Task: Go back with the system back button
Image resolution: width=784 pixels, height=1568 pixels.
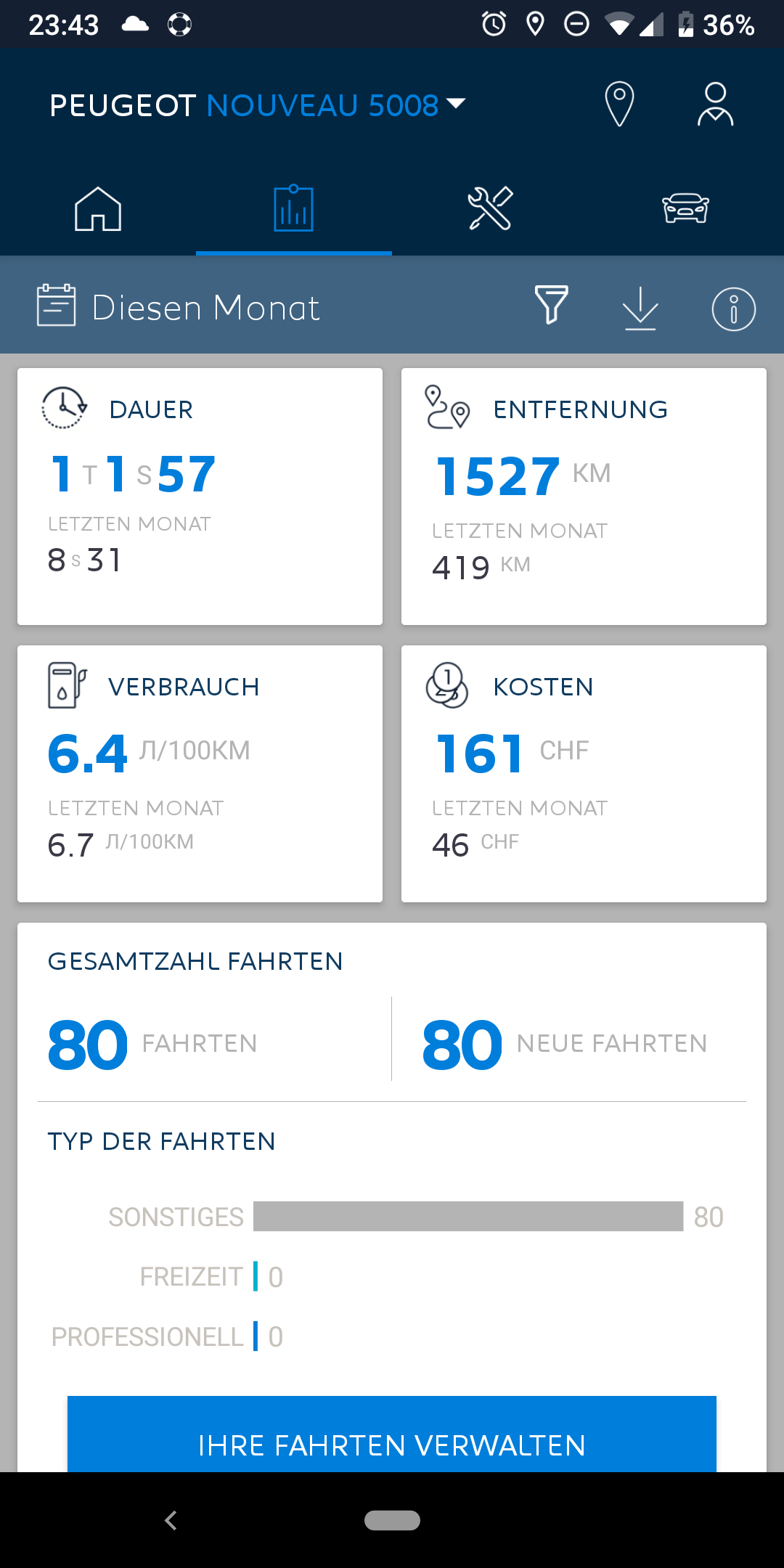Action: click(171, 1520)
